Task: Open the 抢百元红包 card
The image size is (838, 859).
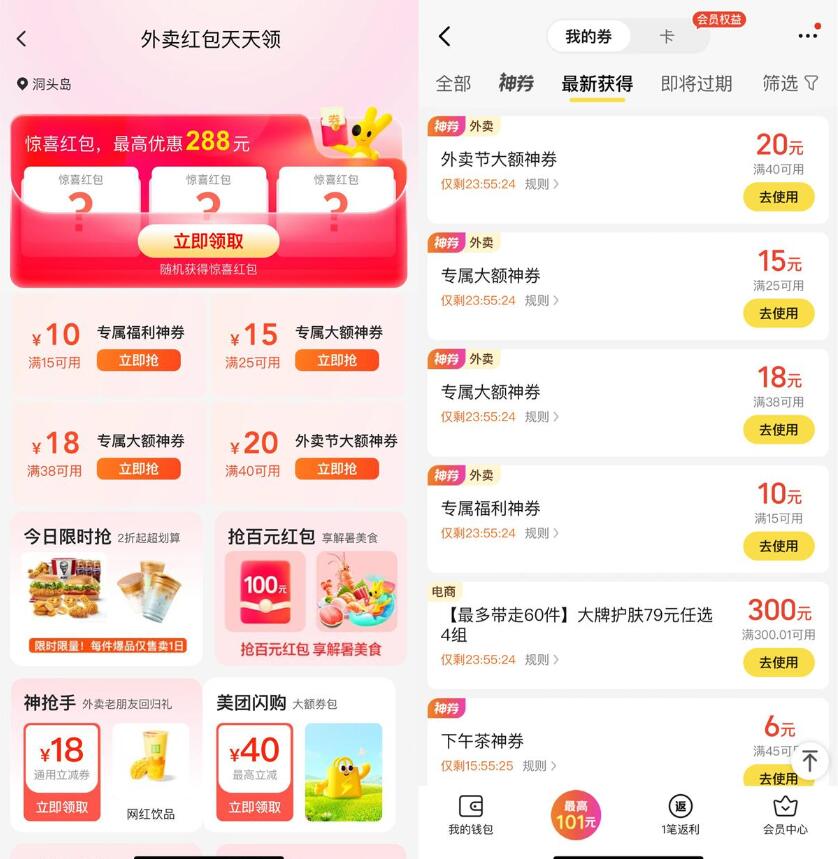Action: point(310,588)
